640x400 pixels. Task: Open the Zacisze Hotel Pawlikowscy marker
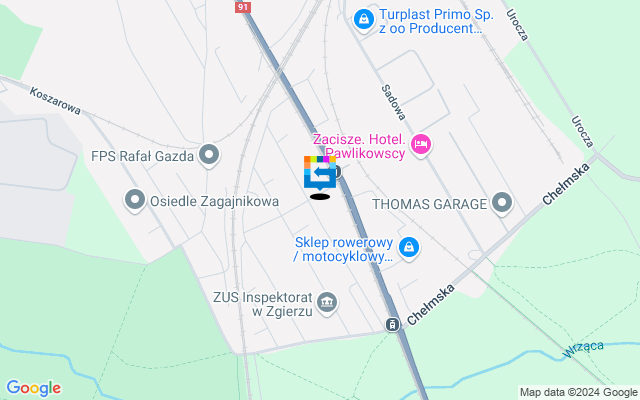[x=421, y=146]
